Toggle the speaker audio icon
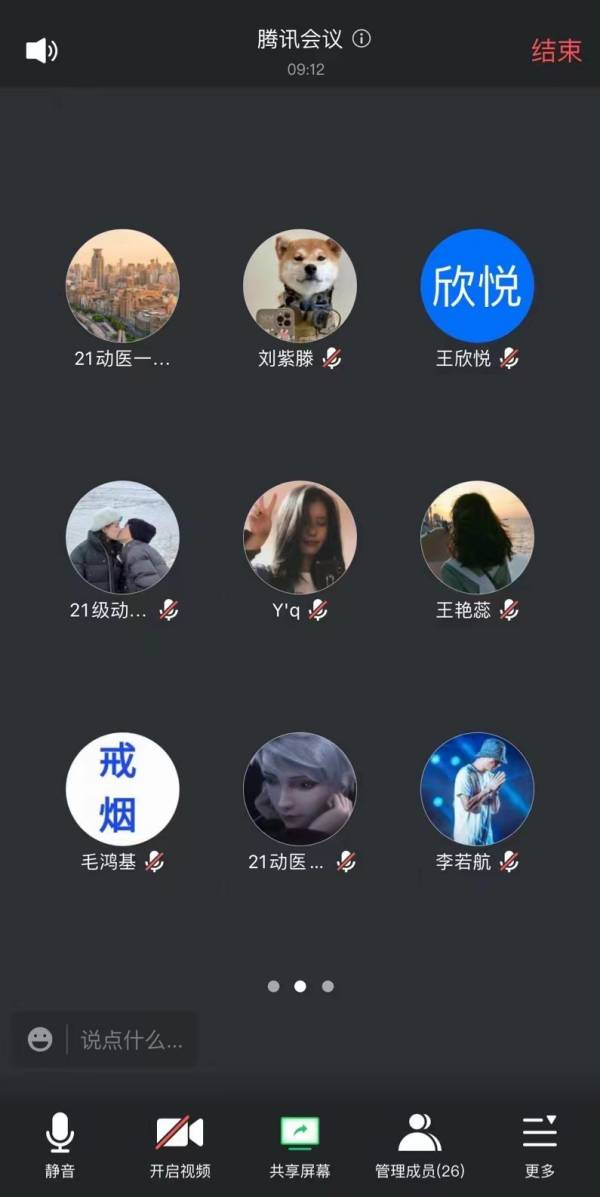The width and height of the screenshot is (600, 1197). point(41,51)
